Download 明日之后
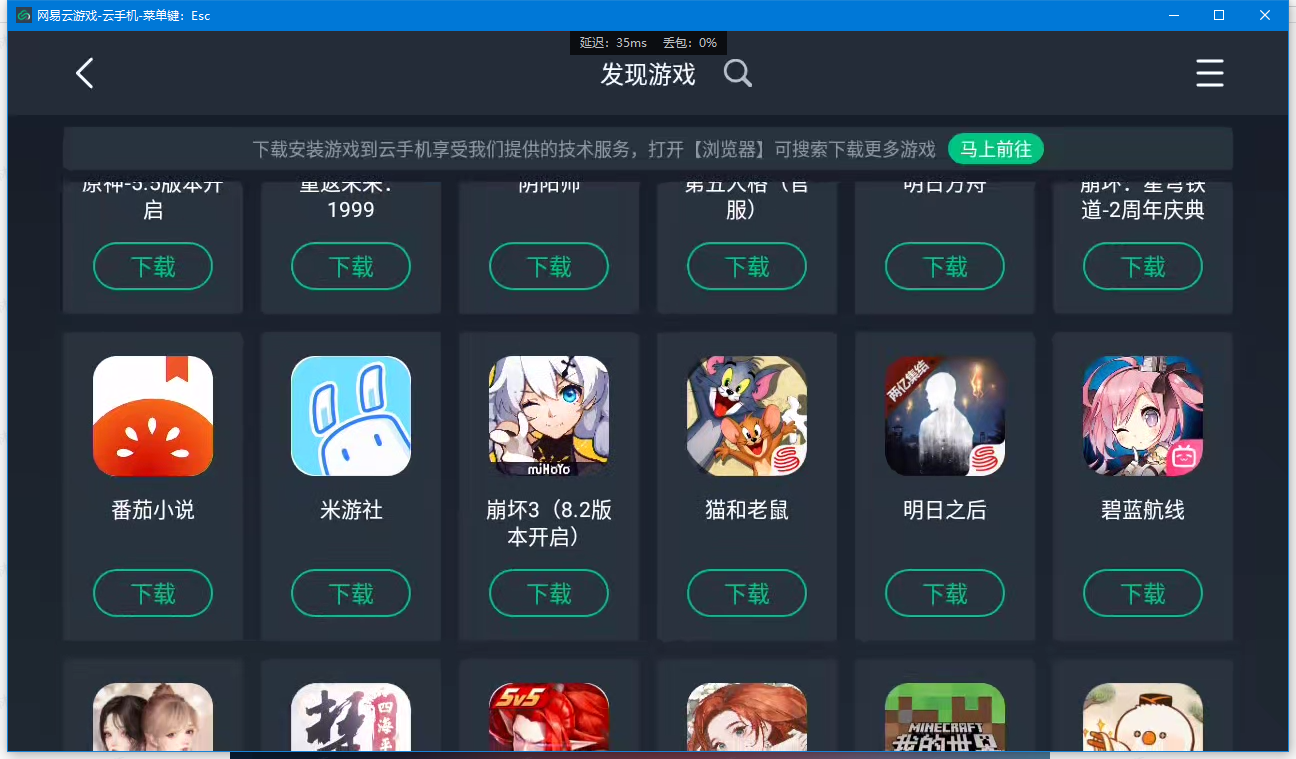The height and width of the screenshot is (759, 1296). click(945, 593)
